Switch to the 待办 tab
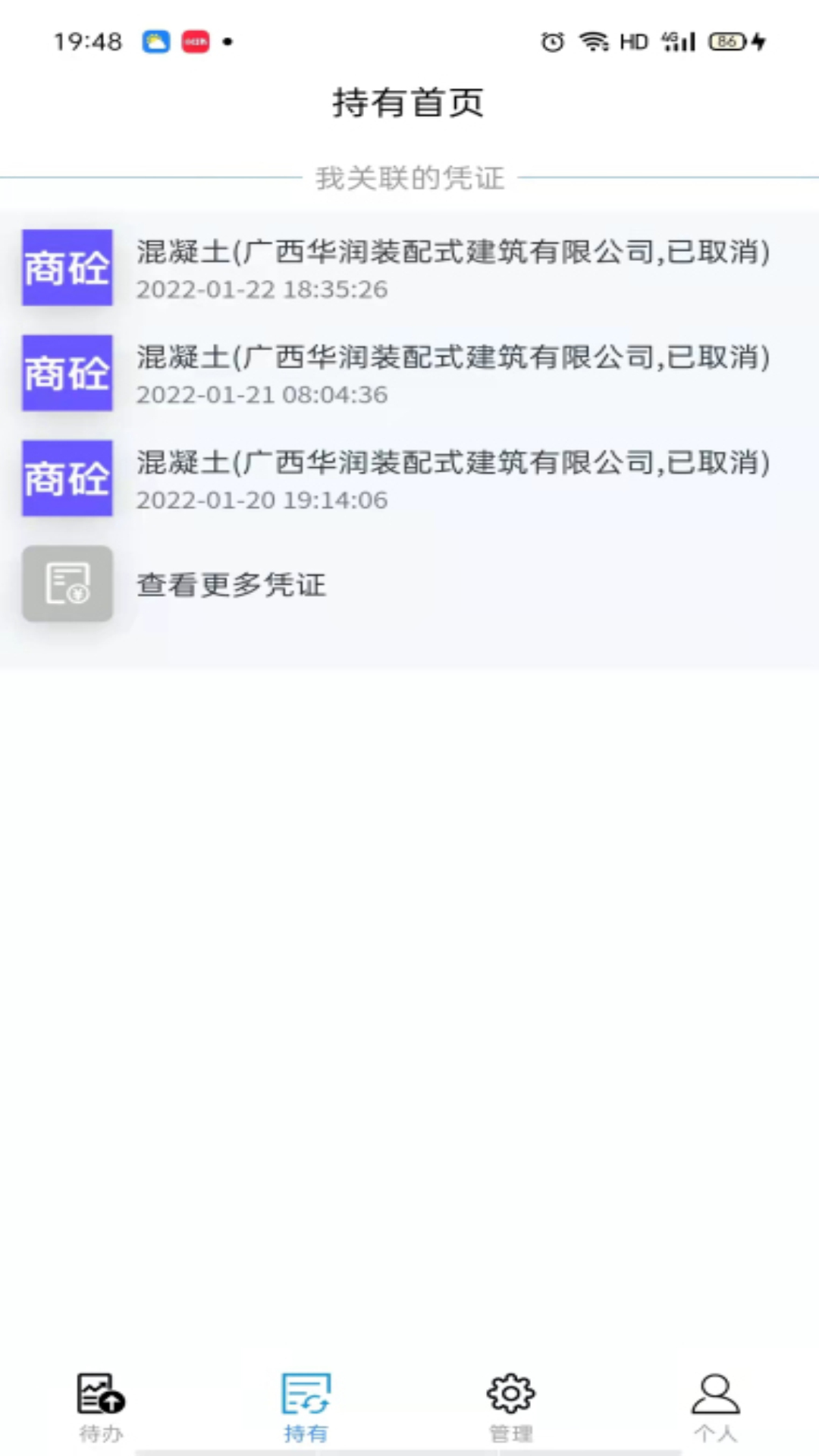This screenshot has height=1456, width=819. [102, 1407]
